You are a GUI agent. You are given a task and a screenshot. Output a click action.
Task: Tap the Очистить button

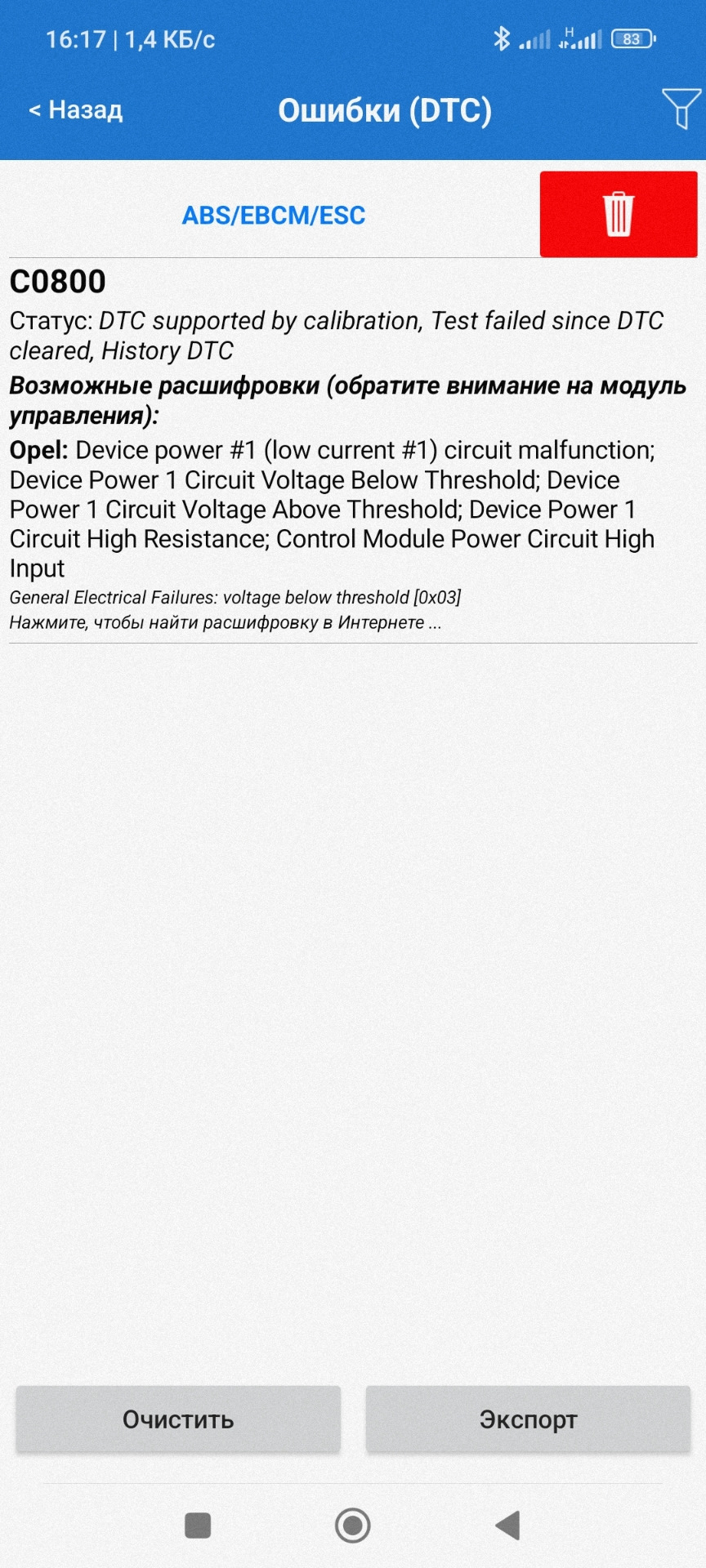pyautogui.click(x=178, y=1419)
